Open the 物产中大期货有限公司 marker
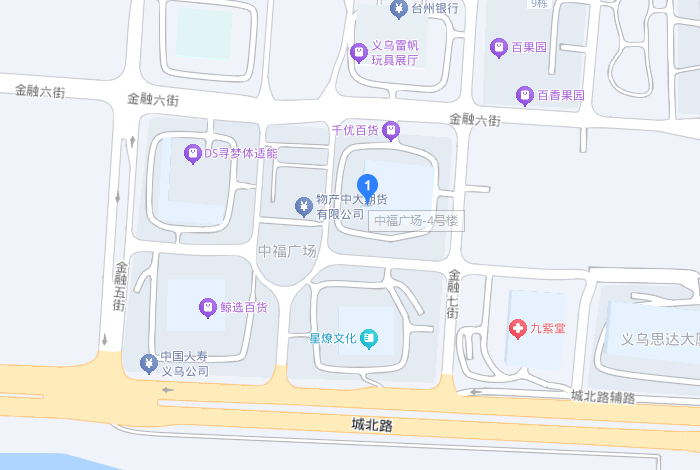The image size is (700, 470). [x=304, y=206]
